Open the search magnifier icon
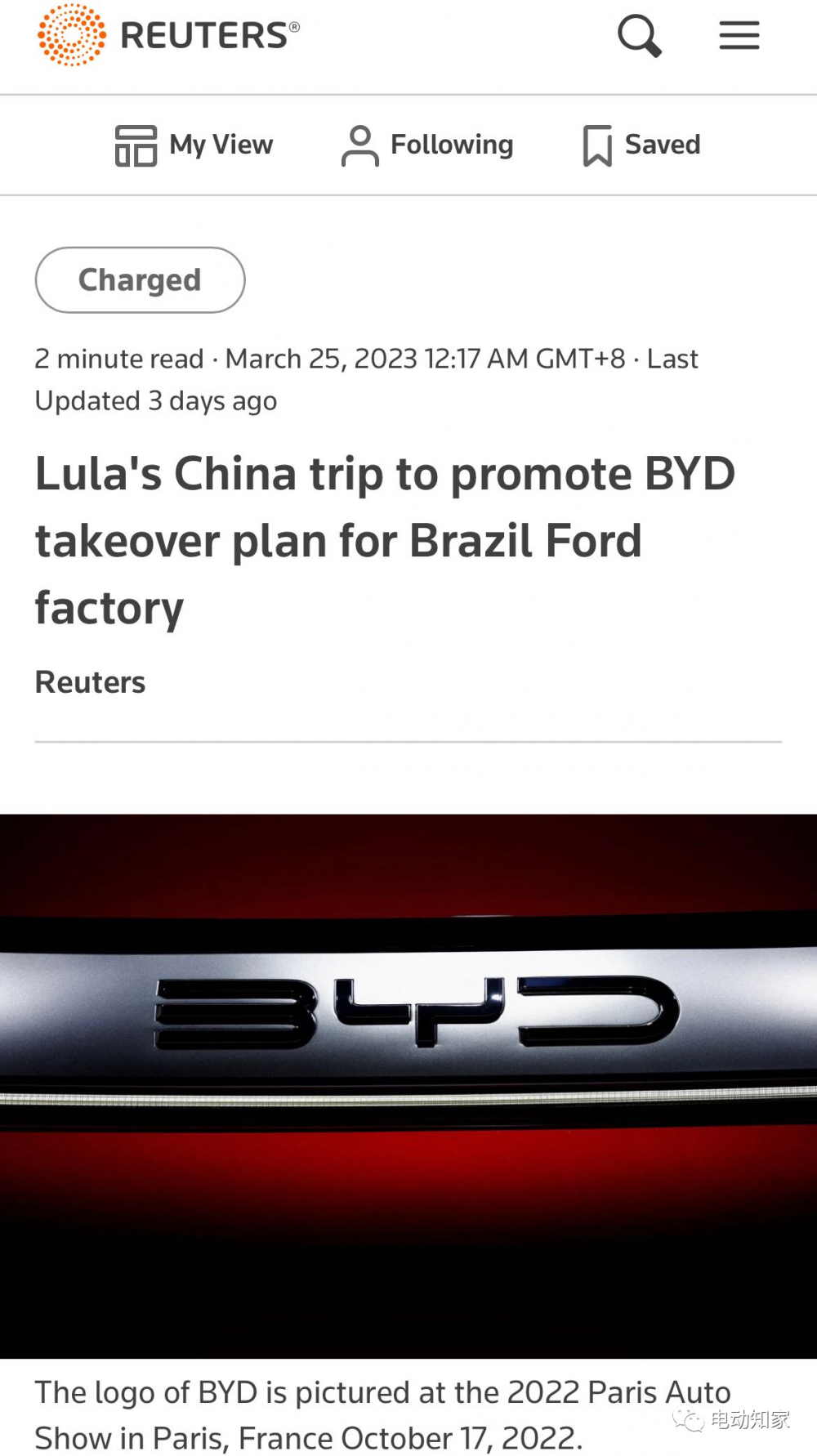This screenshot has height=1456, width=817. coord(639,36)
